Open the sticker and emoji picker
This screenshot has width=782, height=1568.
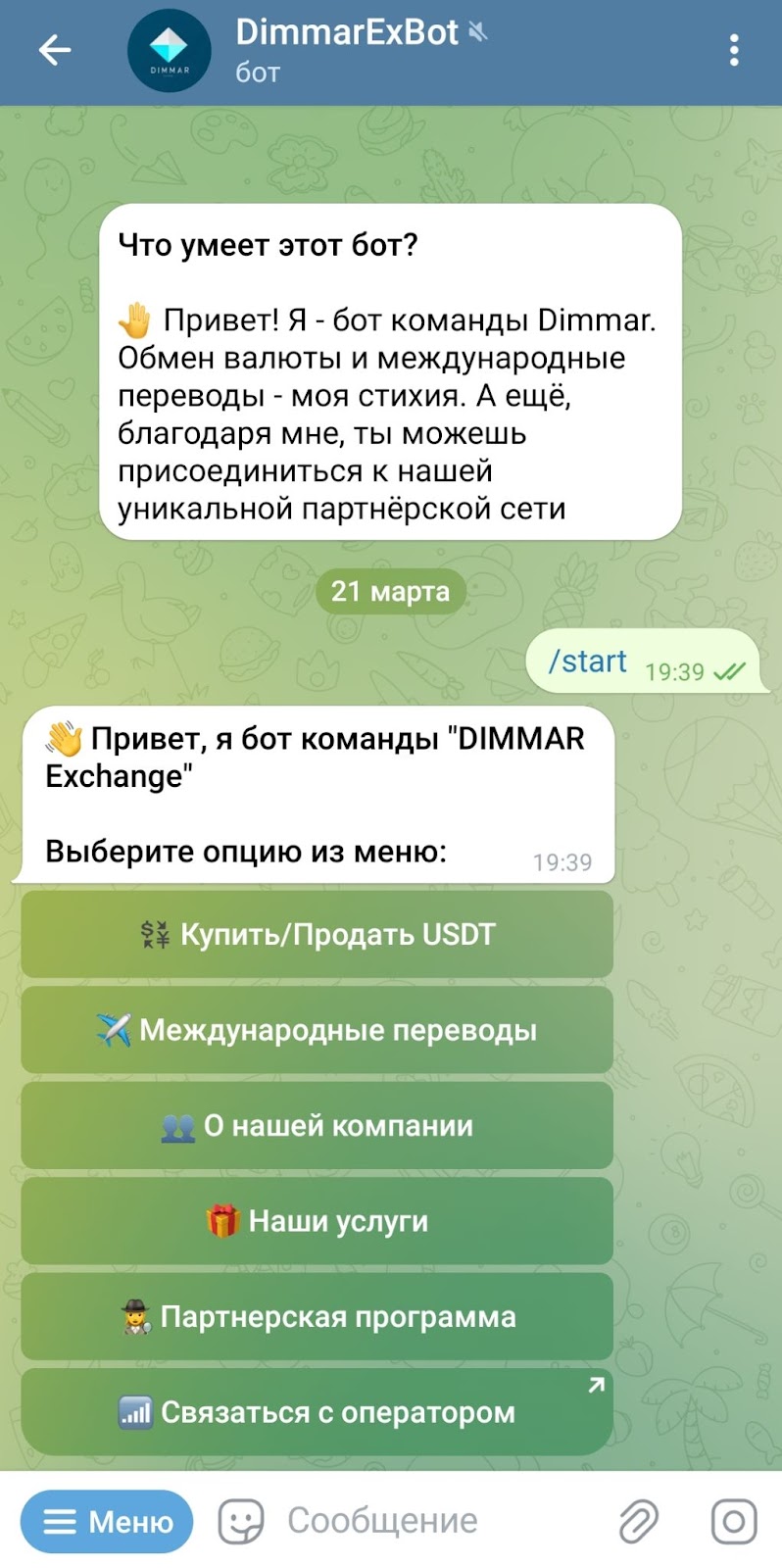point(240,1521)
